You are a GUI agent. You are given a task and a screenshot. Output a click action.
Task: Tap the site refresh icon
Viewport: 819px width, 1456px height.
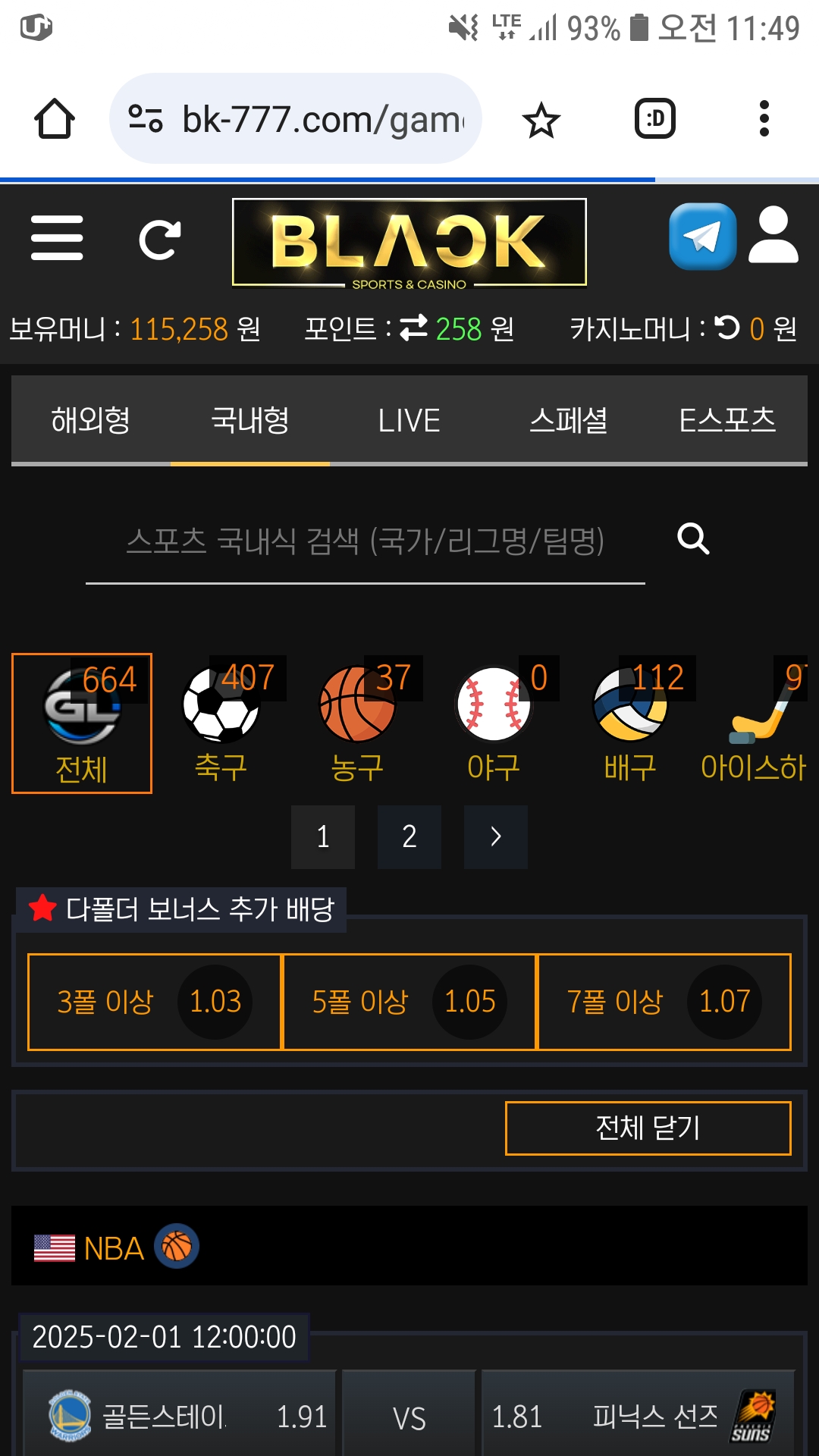(x=160, y=240)
